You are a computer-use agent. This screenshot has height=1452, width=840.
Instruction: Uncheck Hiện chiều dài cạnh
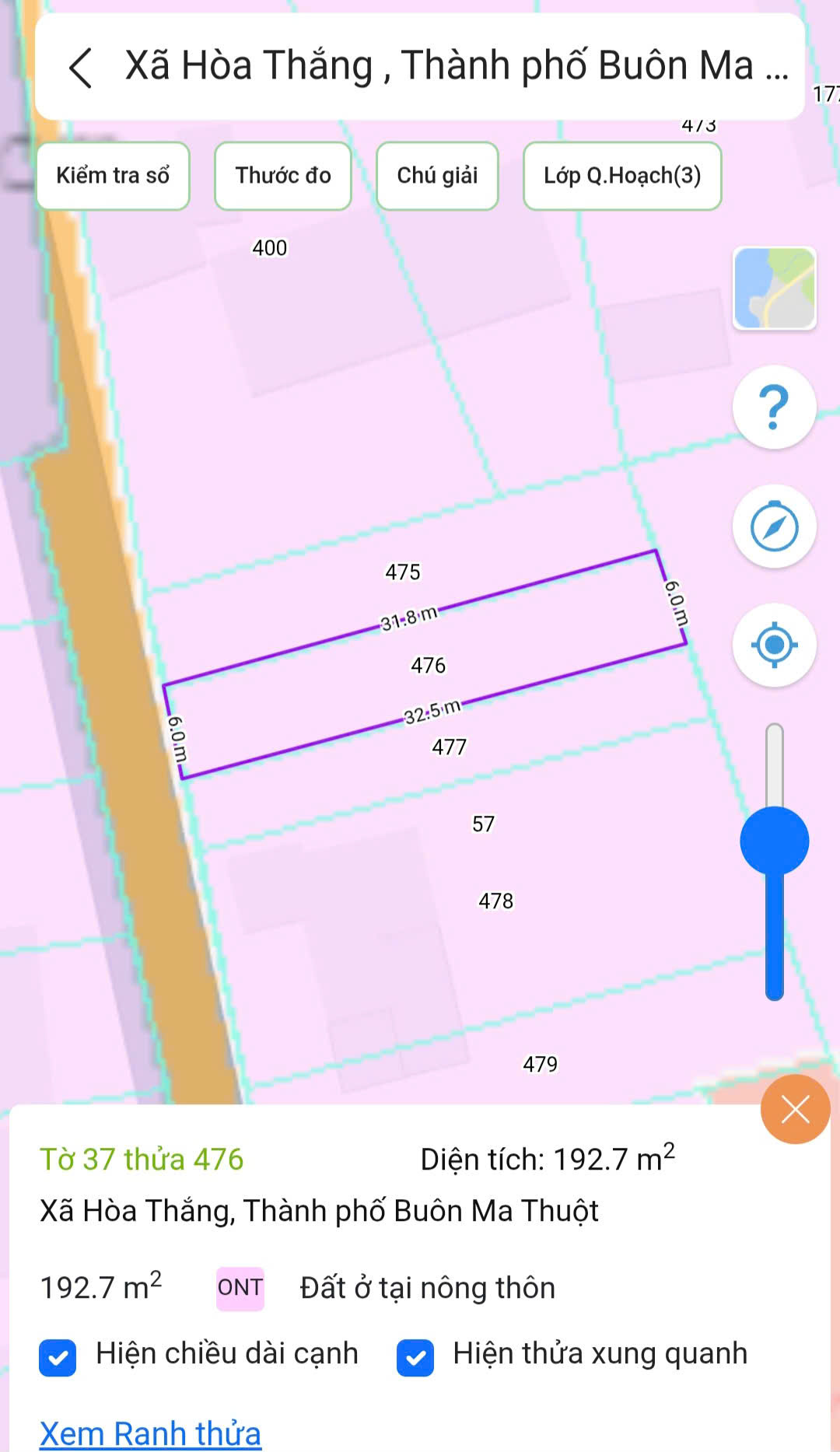(58, 1358)
